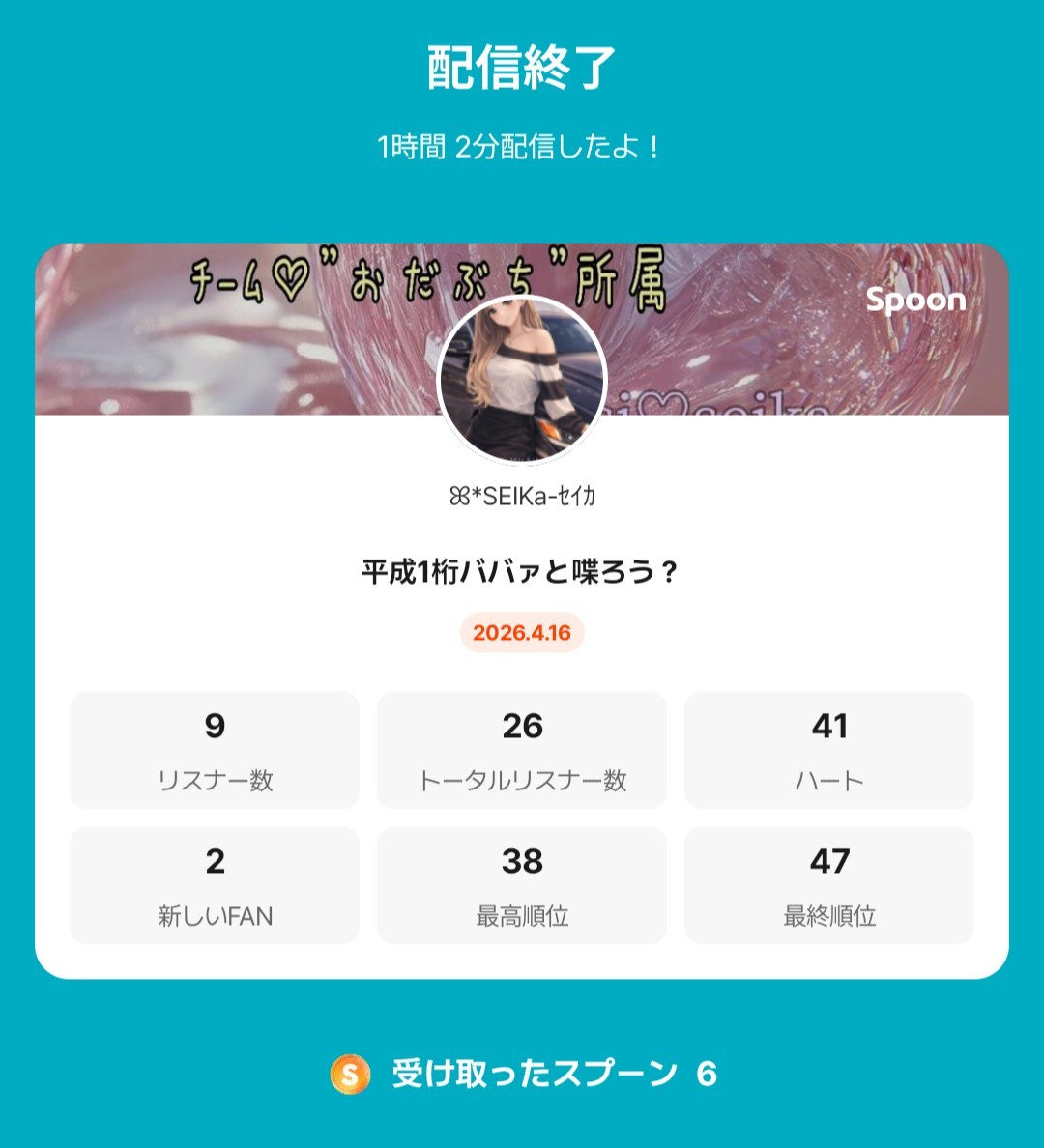
Task: Click the 最終順位 ranking card
Action: tap(830, 885)
